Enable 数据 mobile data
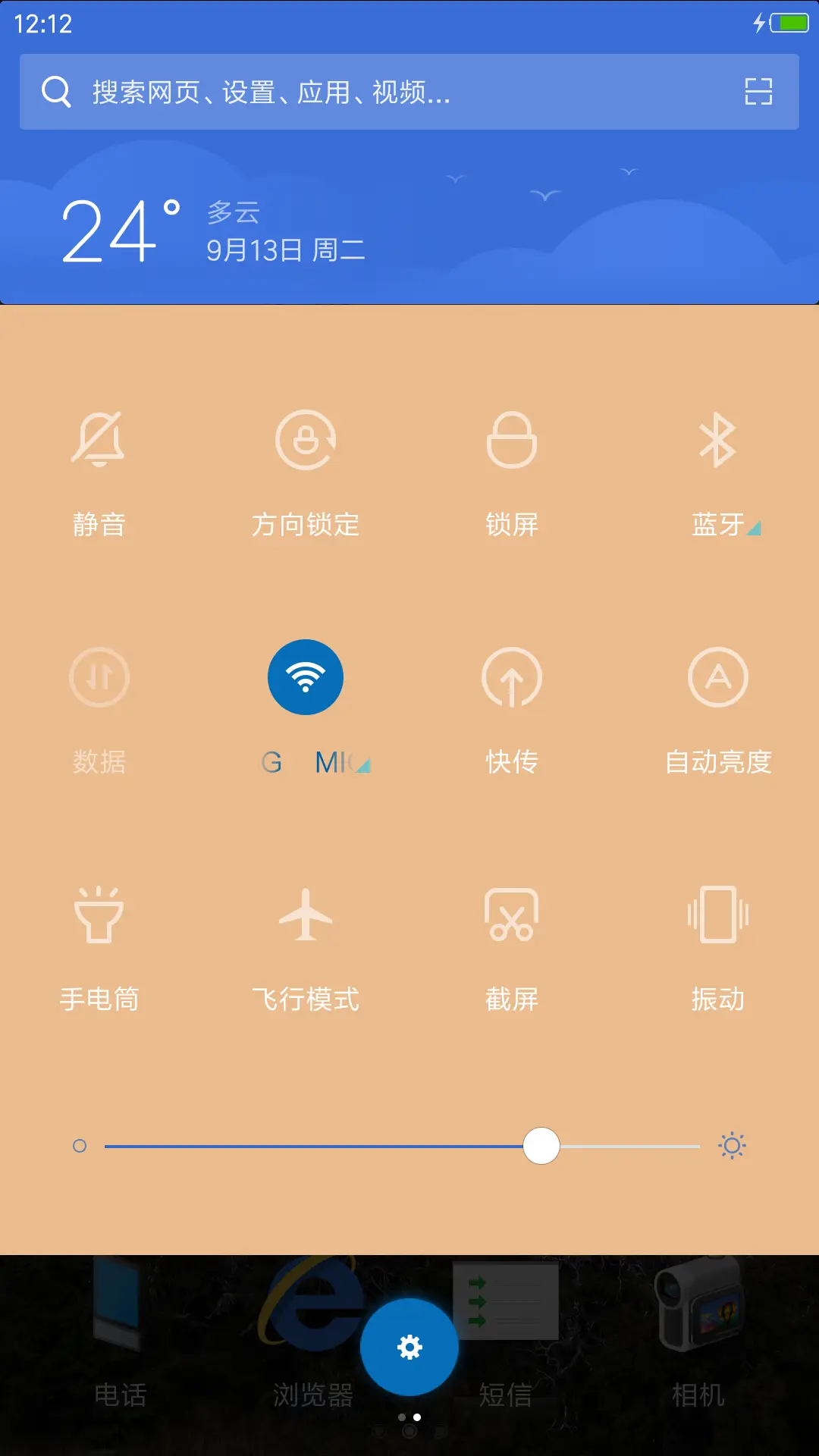 click(99, 676)
